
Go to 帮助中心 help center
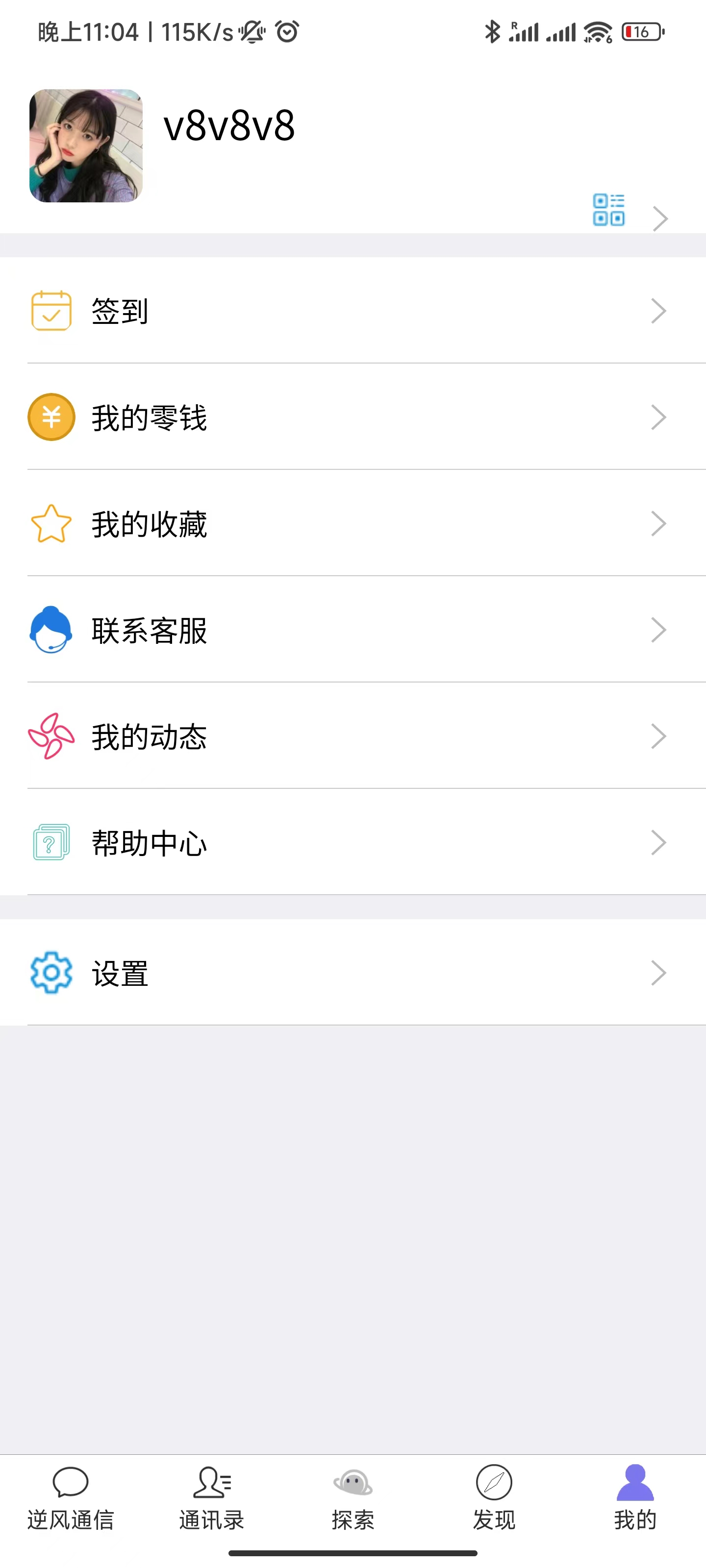click(x=353, y=842)
